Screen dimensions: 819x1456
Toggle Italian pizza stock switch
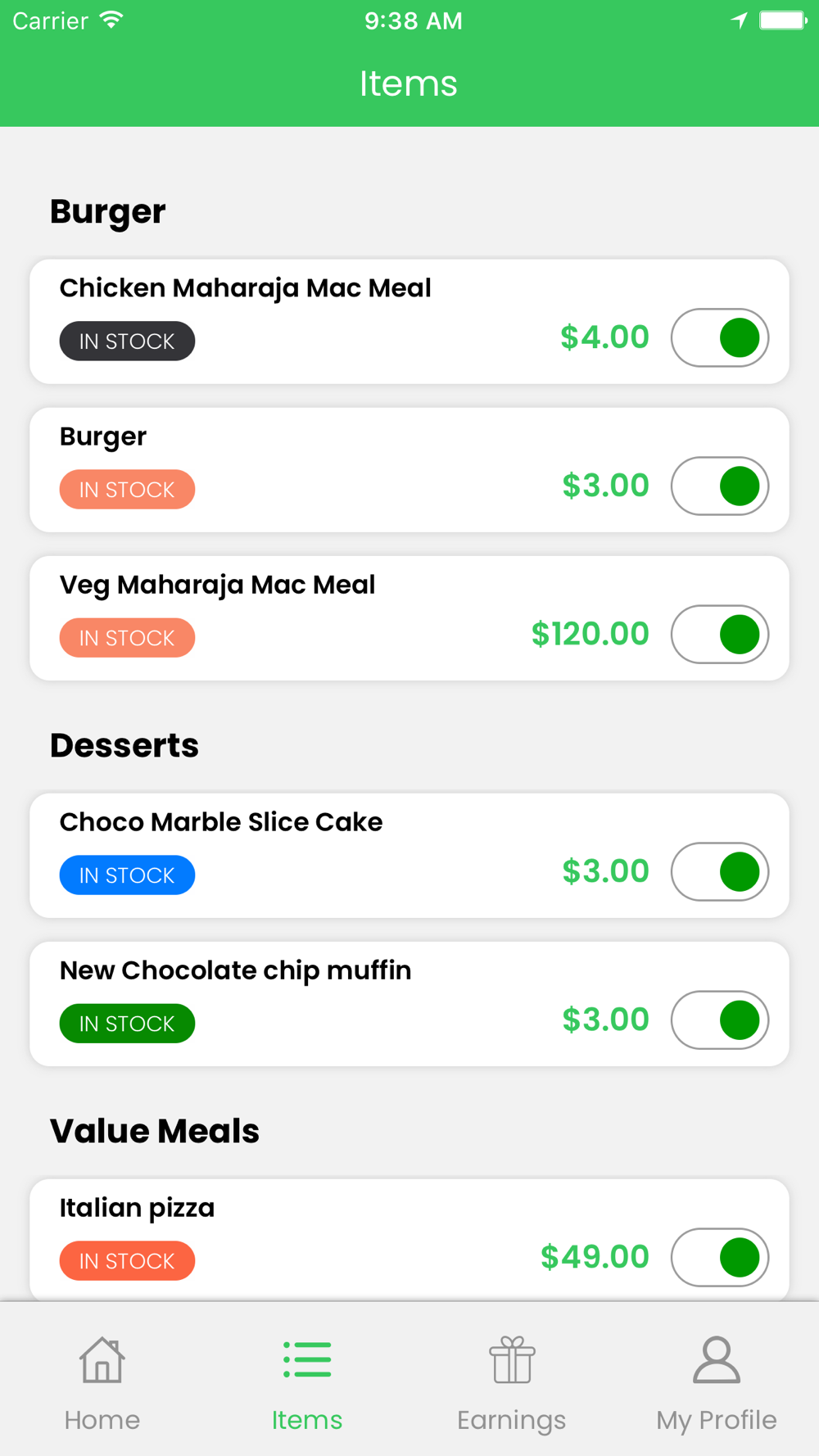(720, 1257)
